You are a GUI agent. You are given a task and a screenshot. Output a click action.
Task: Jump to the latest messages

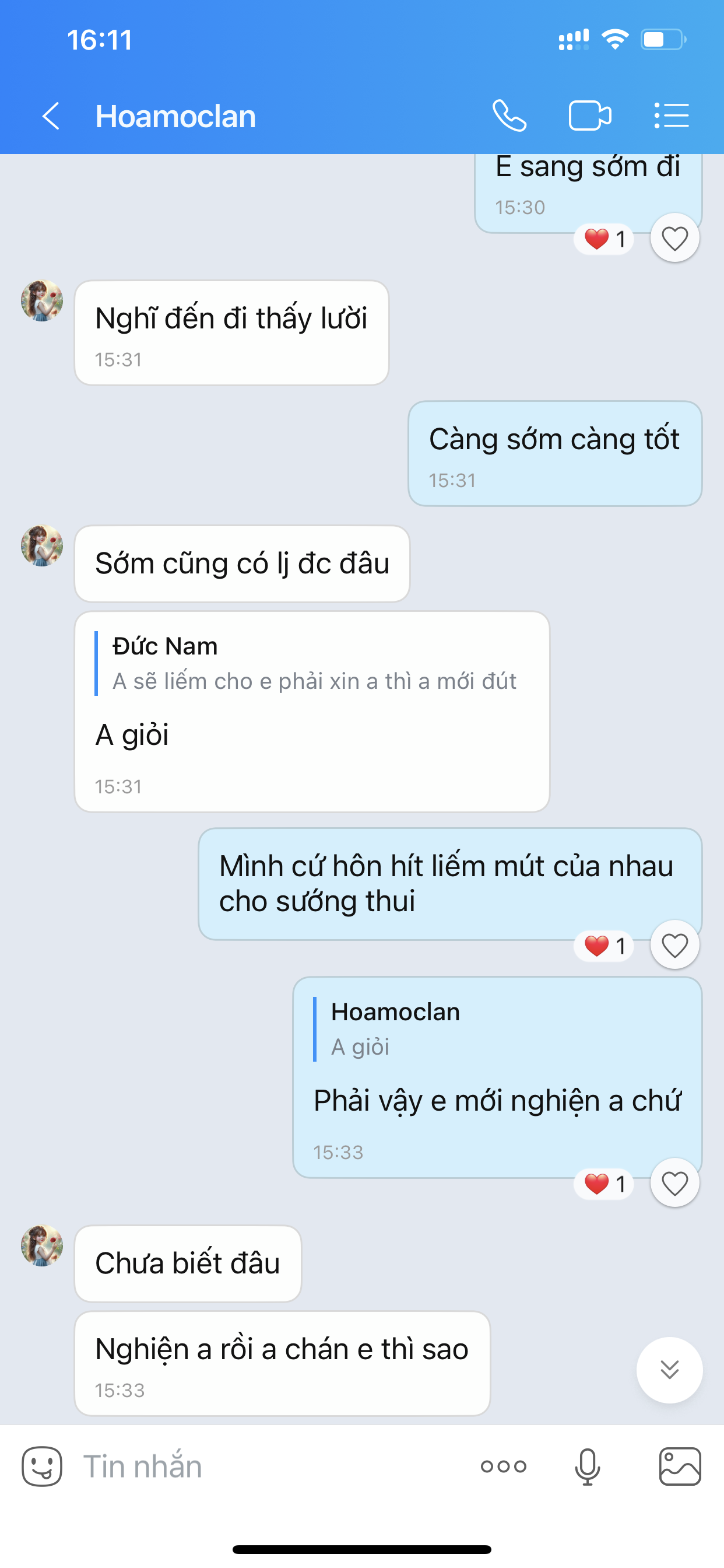click(669, 1370)
